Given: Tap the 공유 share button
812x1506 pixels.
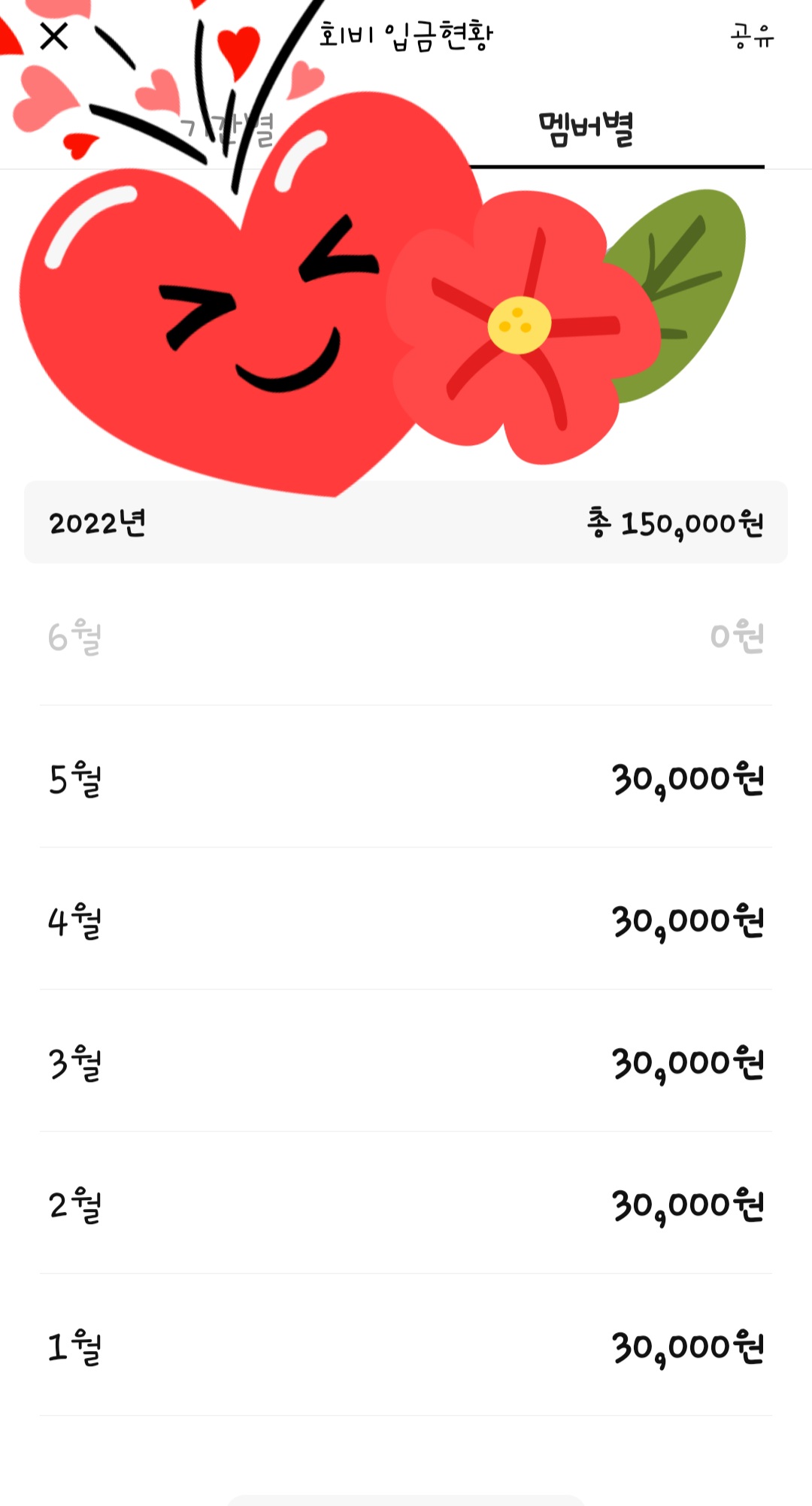Looking at the screenshot, I should pyautogui.click(x=752, y=35).
